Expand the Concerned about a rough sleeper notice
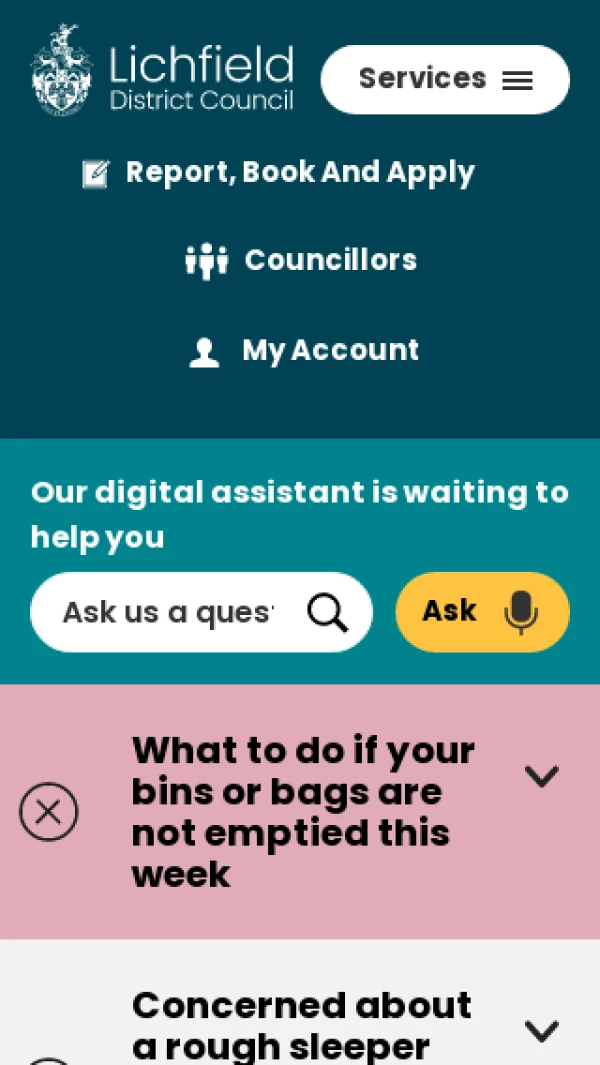600x1065 pixels. (541, 1030)
